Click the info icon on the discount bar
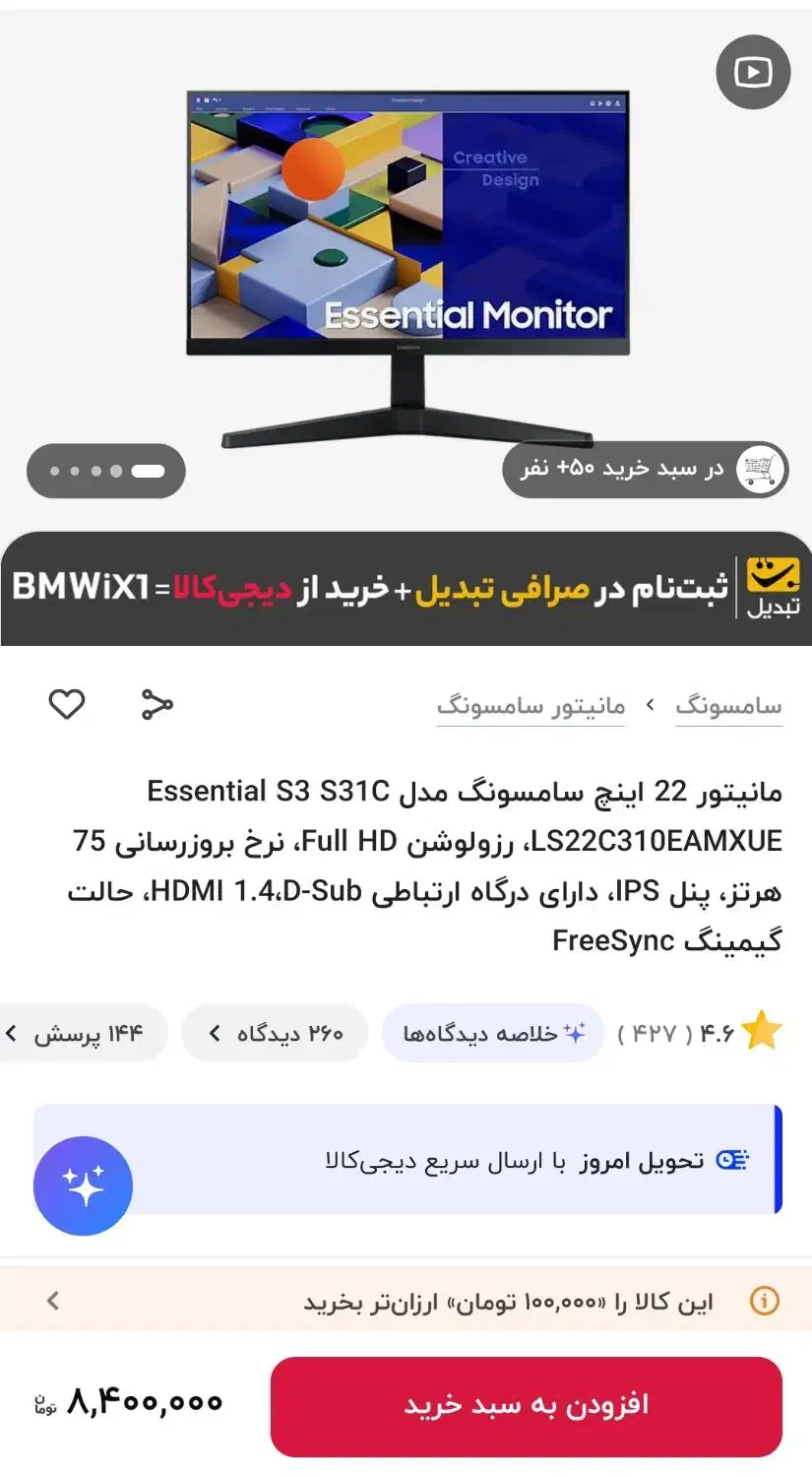 click(765, 1300)
